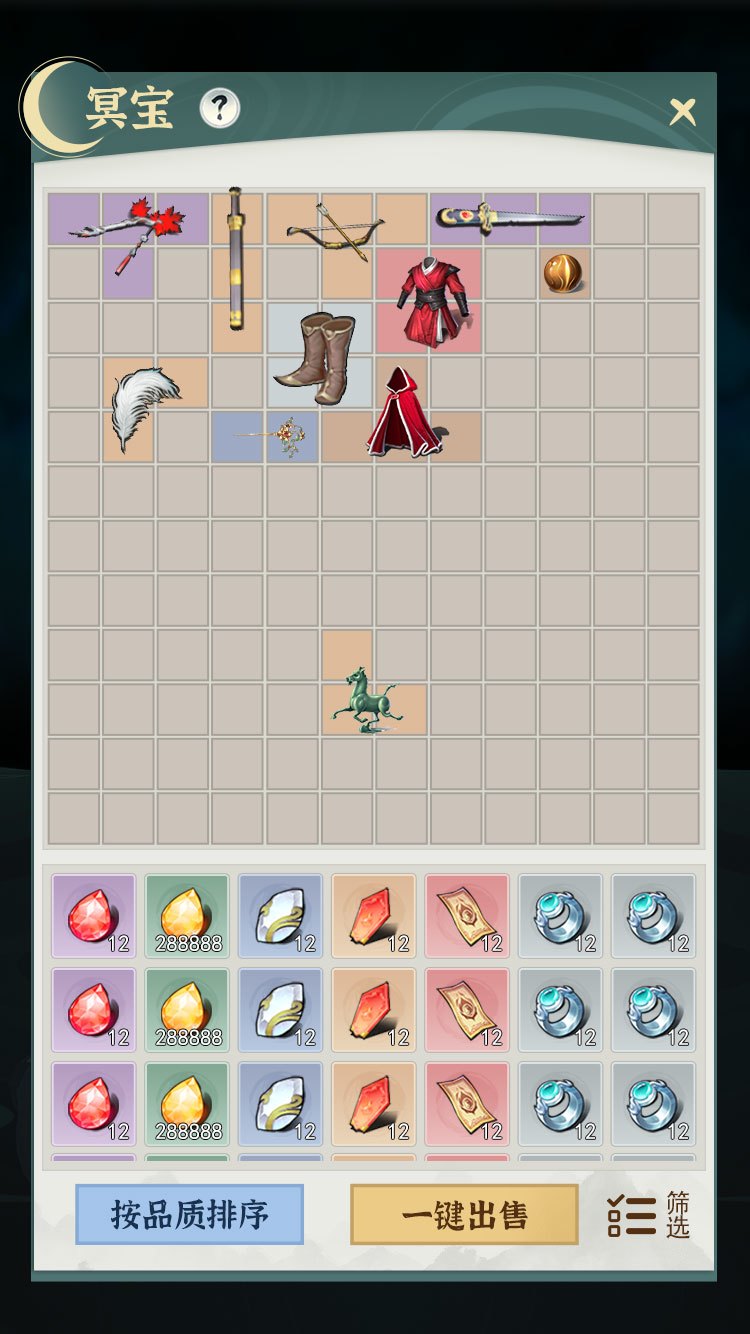This screenshot has height=1334, width=750.
Task: Select the brown boots item
Action: pyautogui.click(x=318, y=358)
